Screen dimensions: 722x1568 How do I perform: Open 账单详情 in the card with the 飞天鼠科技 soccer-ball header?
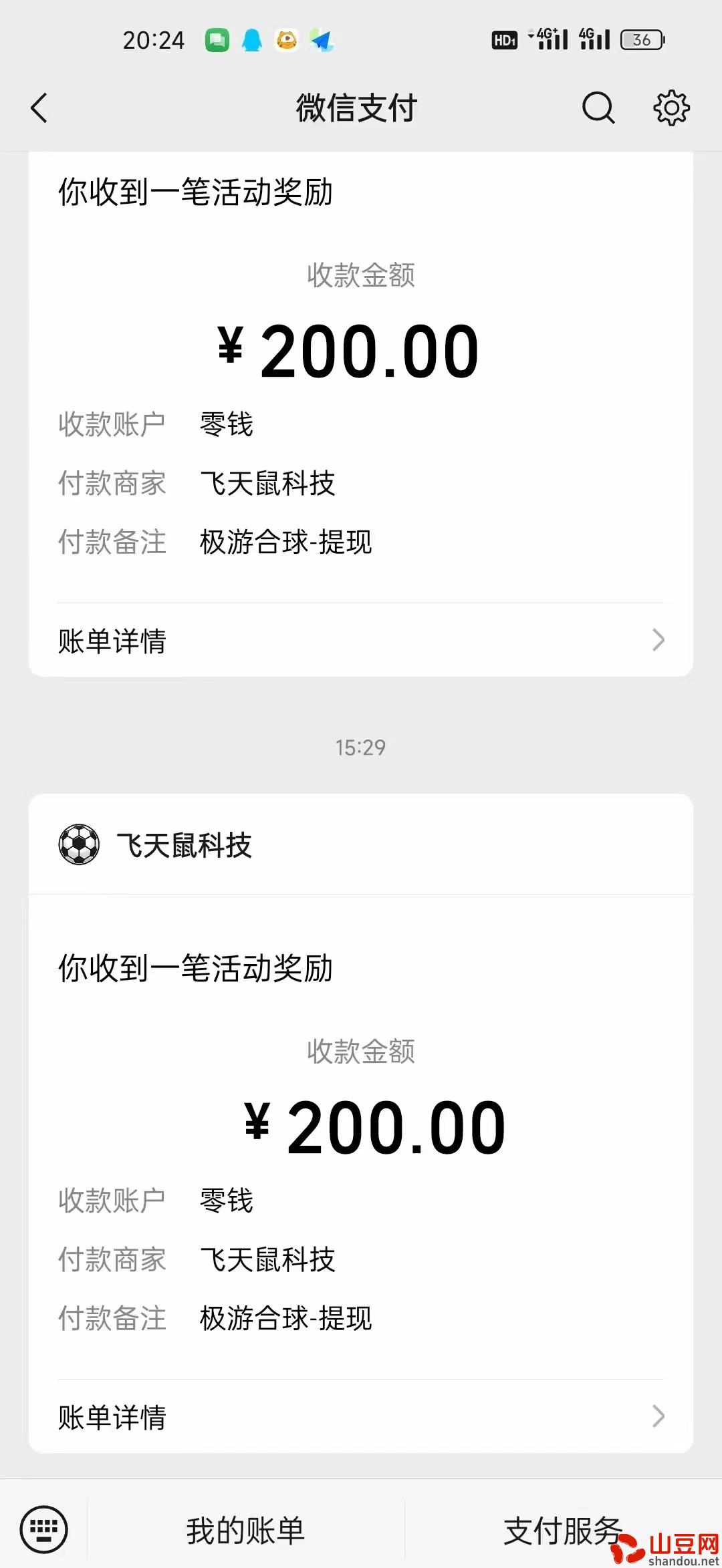(x=360, y=1416)
